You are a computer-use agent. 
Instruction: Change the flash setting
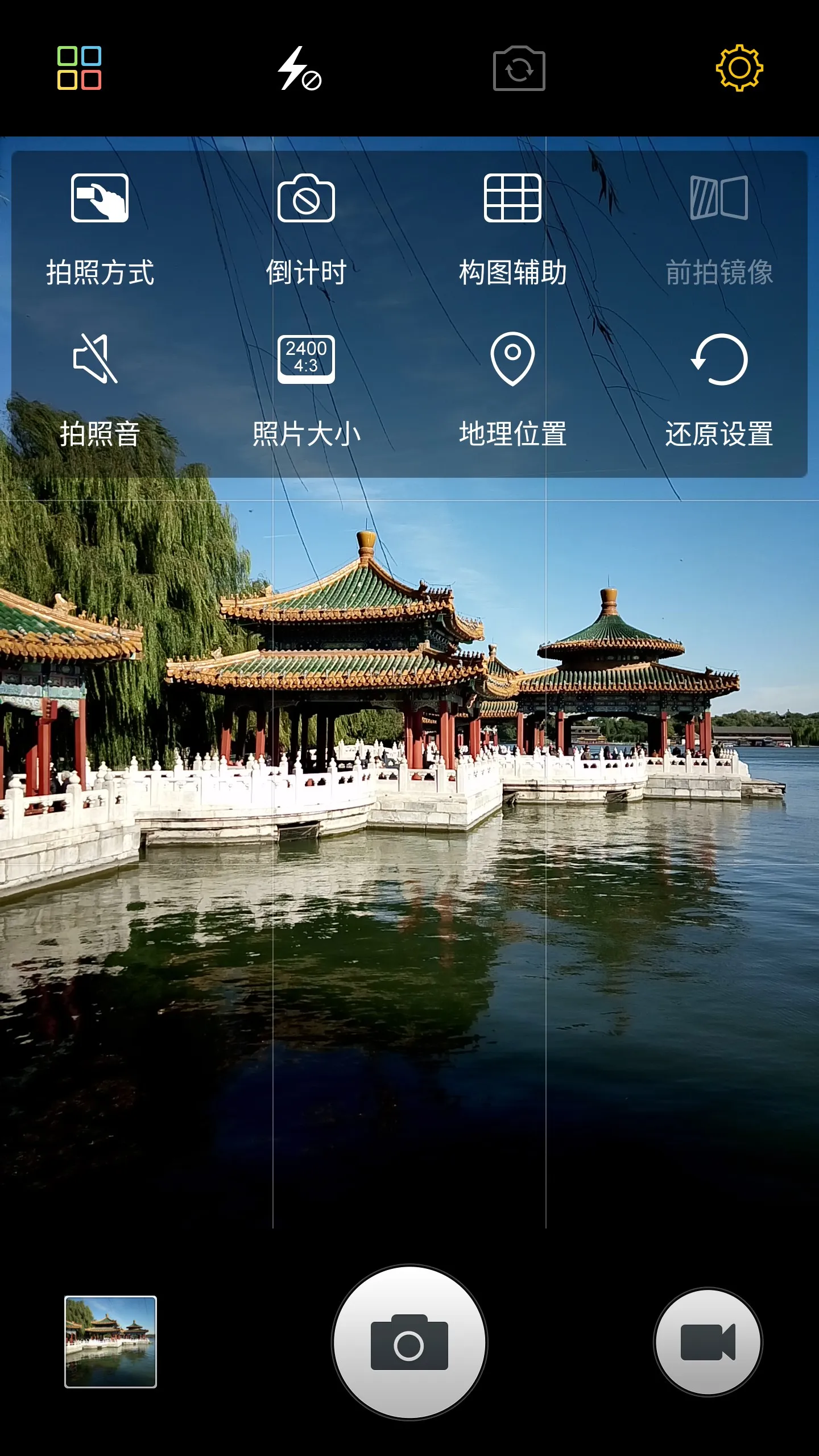coord(299,69)
